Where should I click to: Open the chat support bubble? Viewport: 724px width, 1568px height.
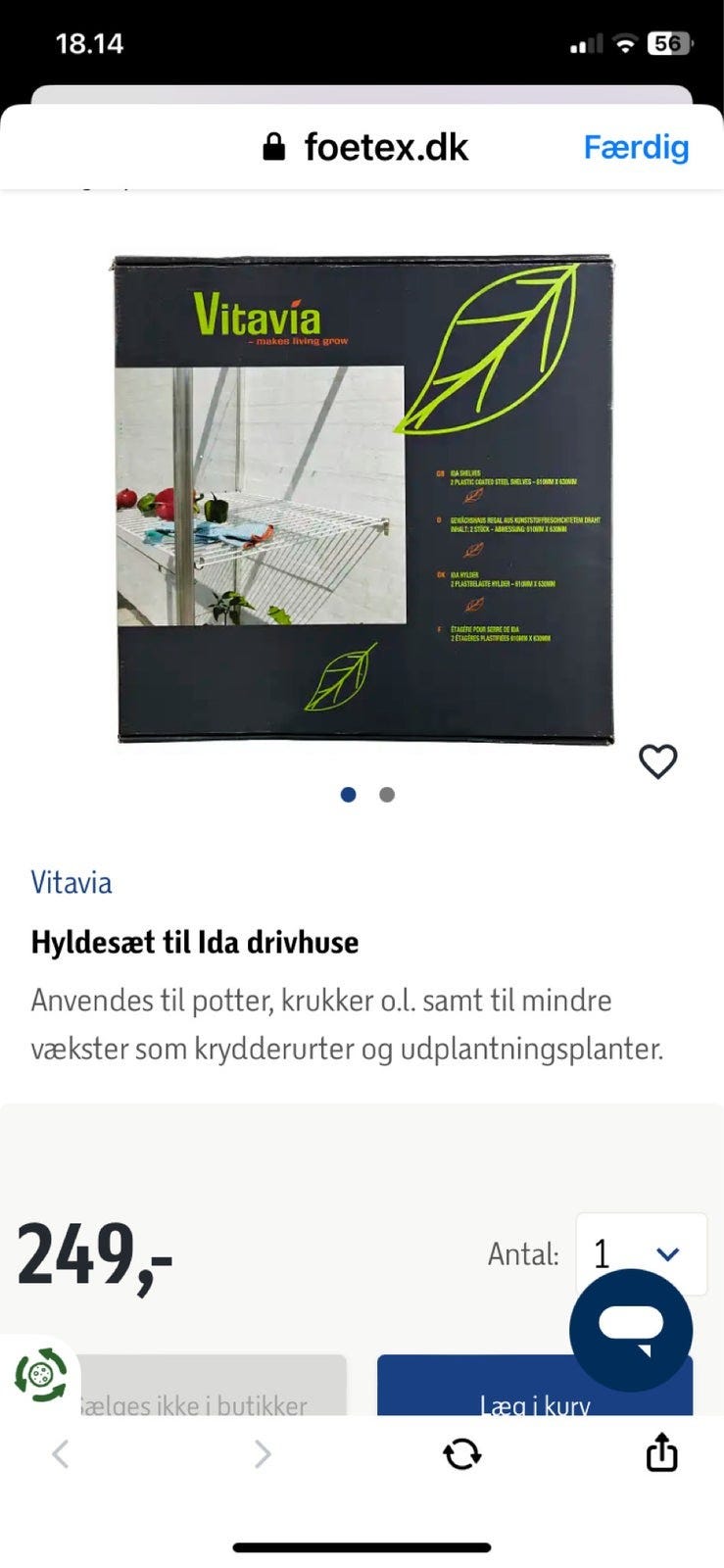click(x=633, y=1330)
